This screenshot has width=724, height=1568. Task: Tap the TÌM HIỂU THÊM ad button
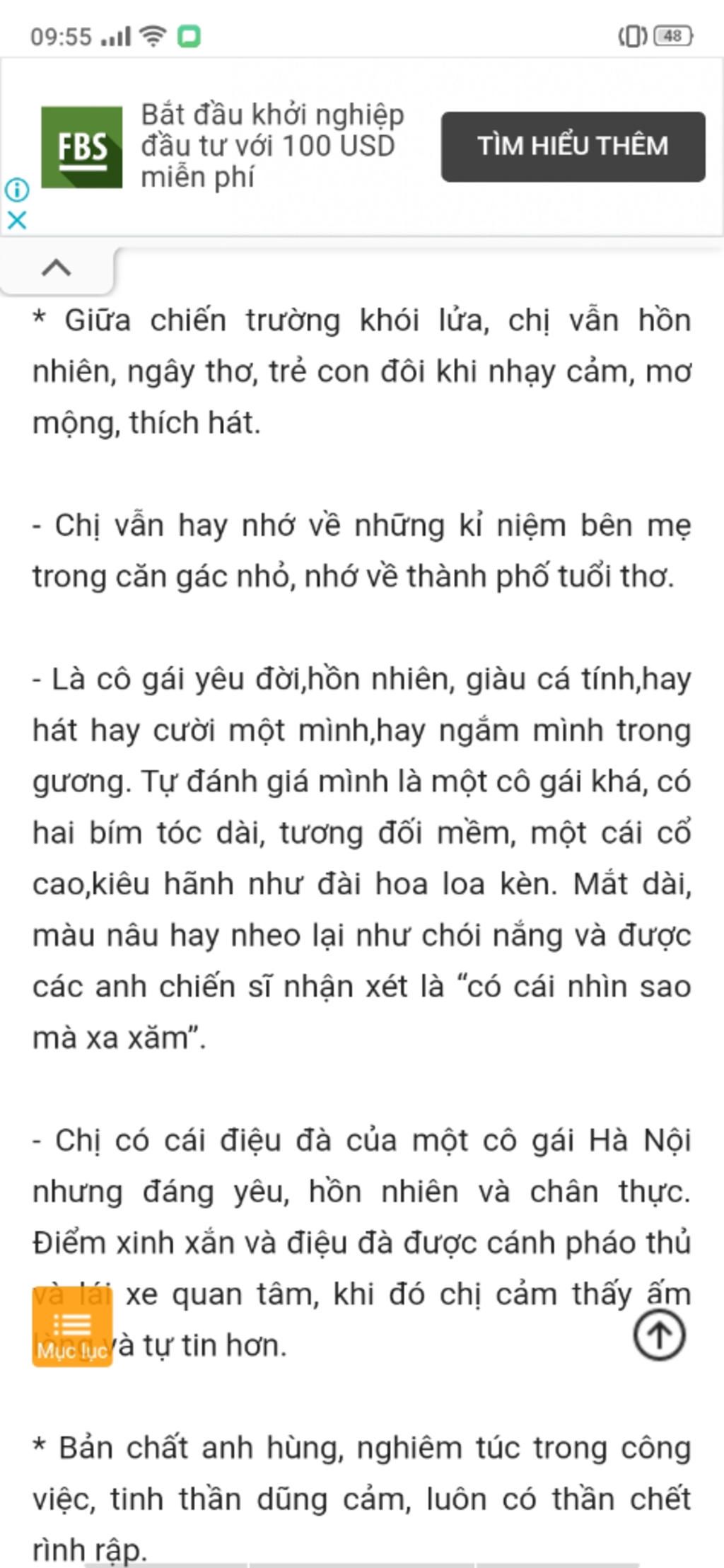tap(573, 146)
